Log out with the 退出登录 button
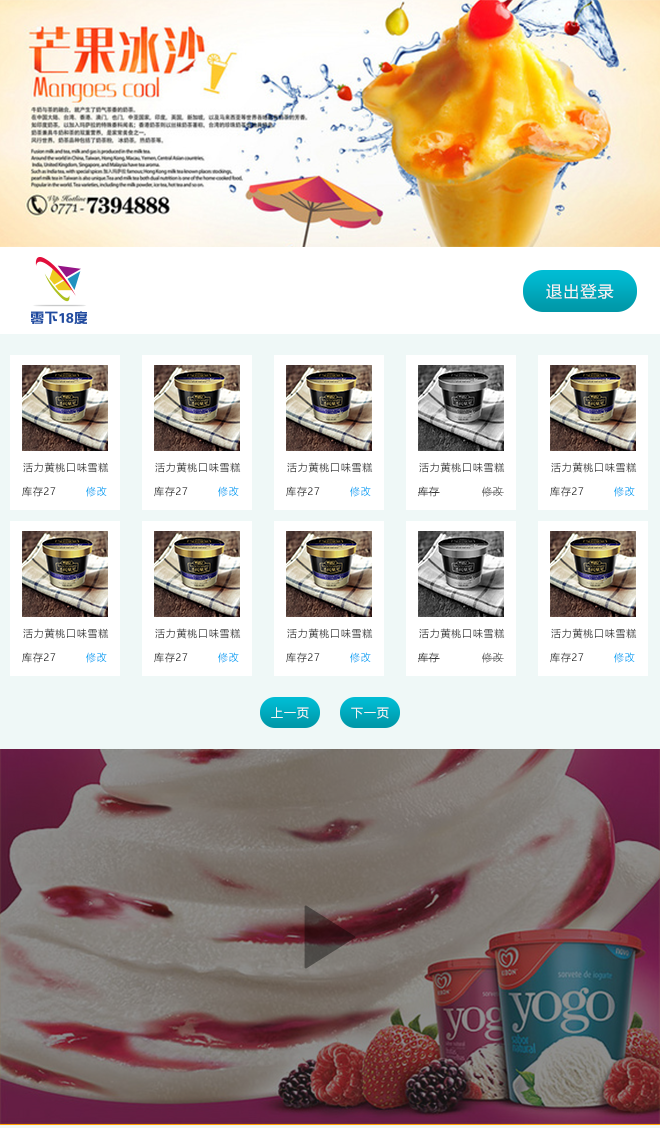 tap(579, 291)
